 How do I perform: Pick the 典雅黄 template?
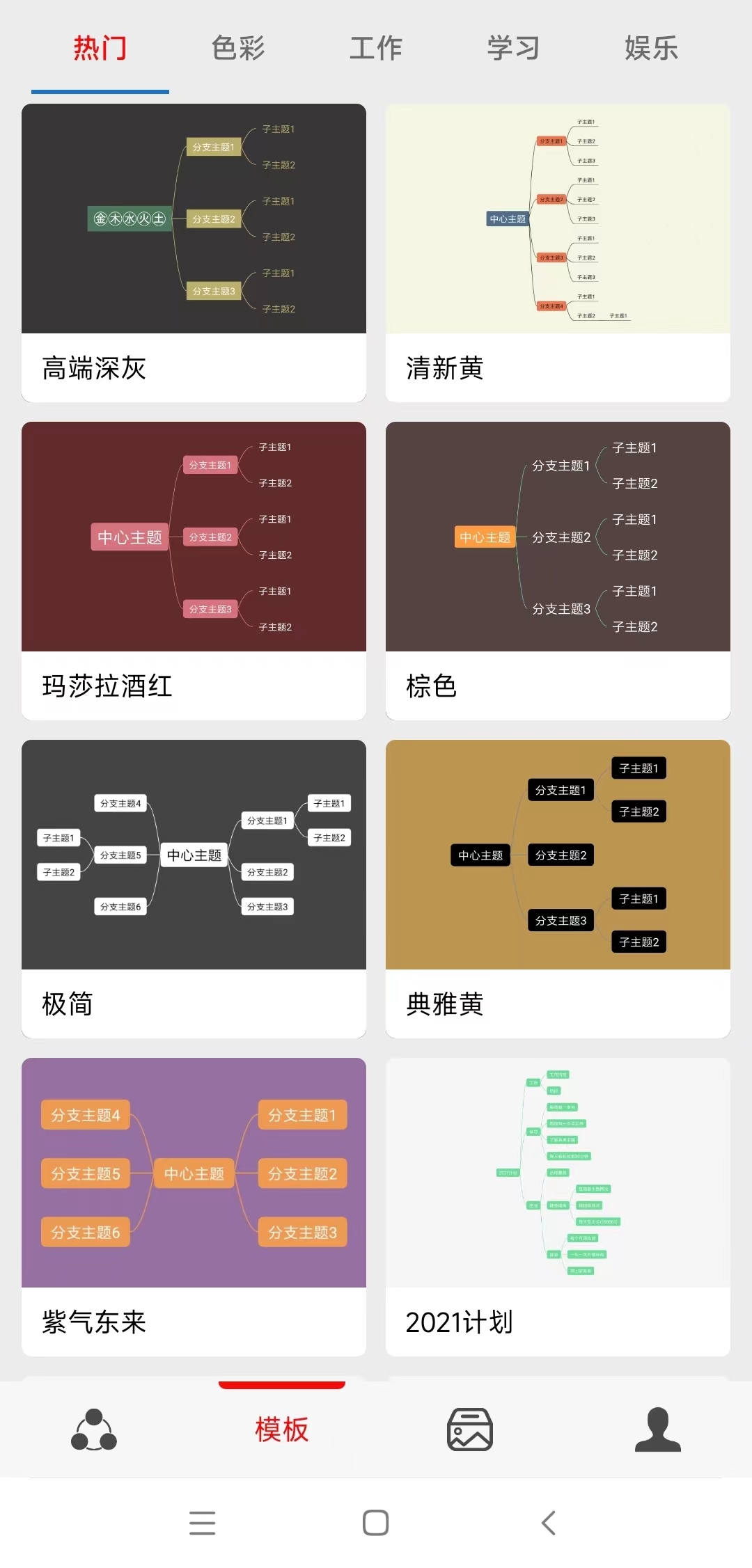558,889
